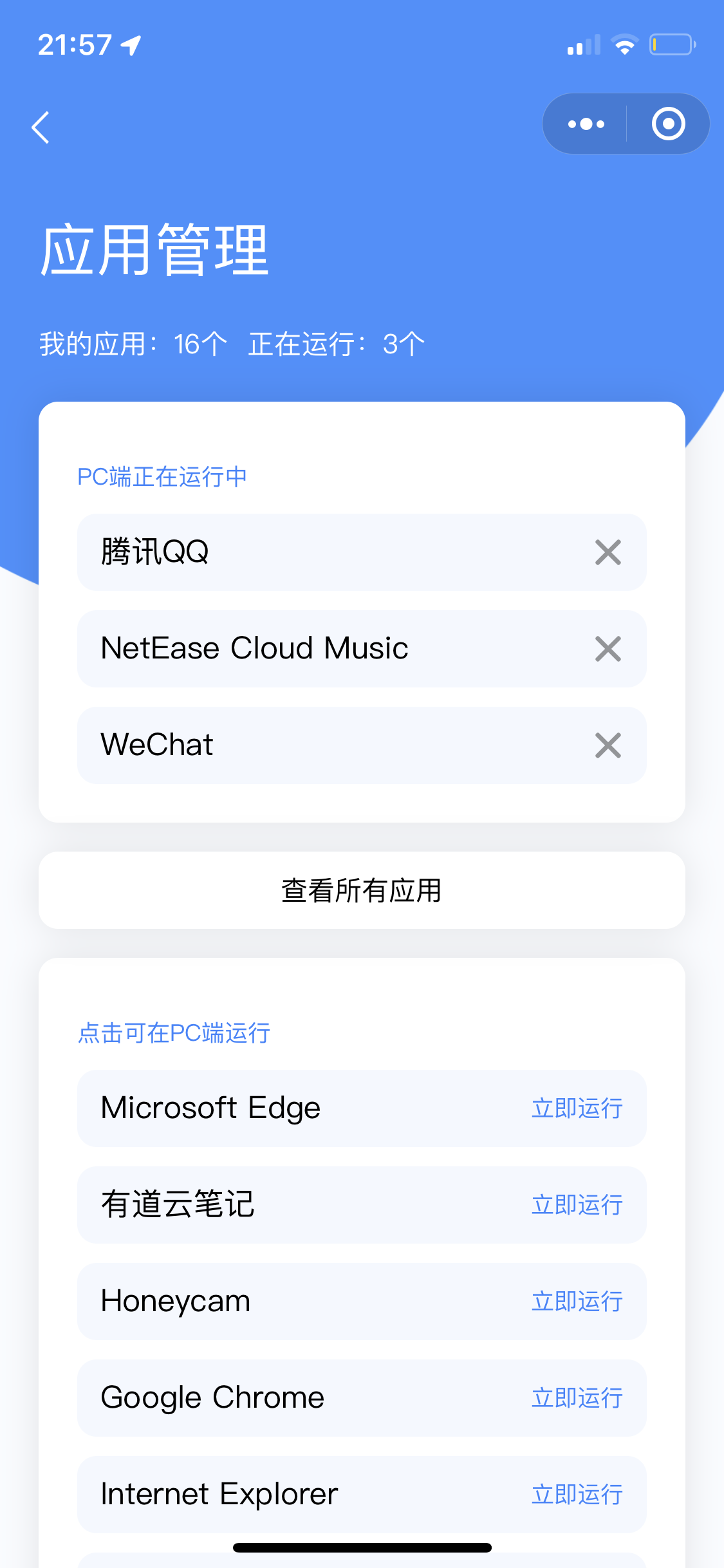This screenshot has width=724, height=1568.
Task: Open the mini program more options menu
Action: [586, 124]
